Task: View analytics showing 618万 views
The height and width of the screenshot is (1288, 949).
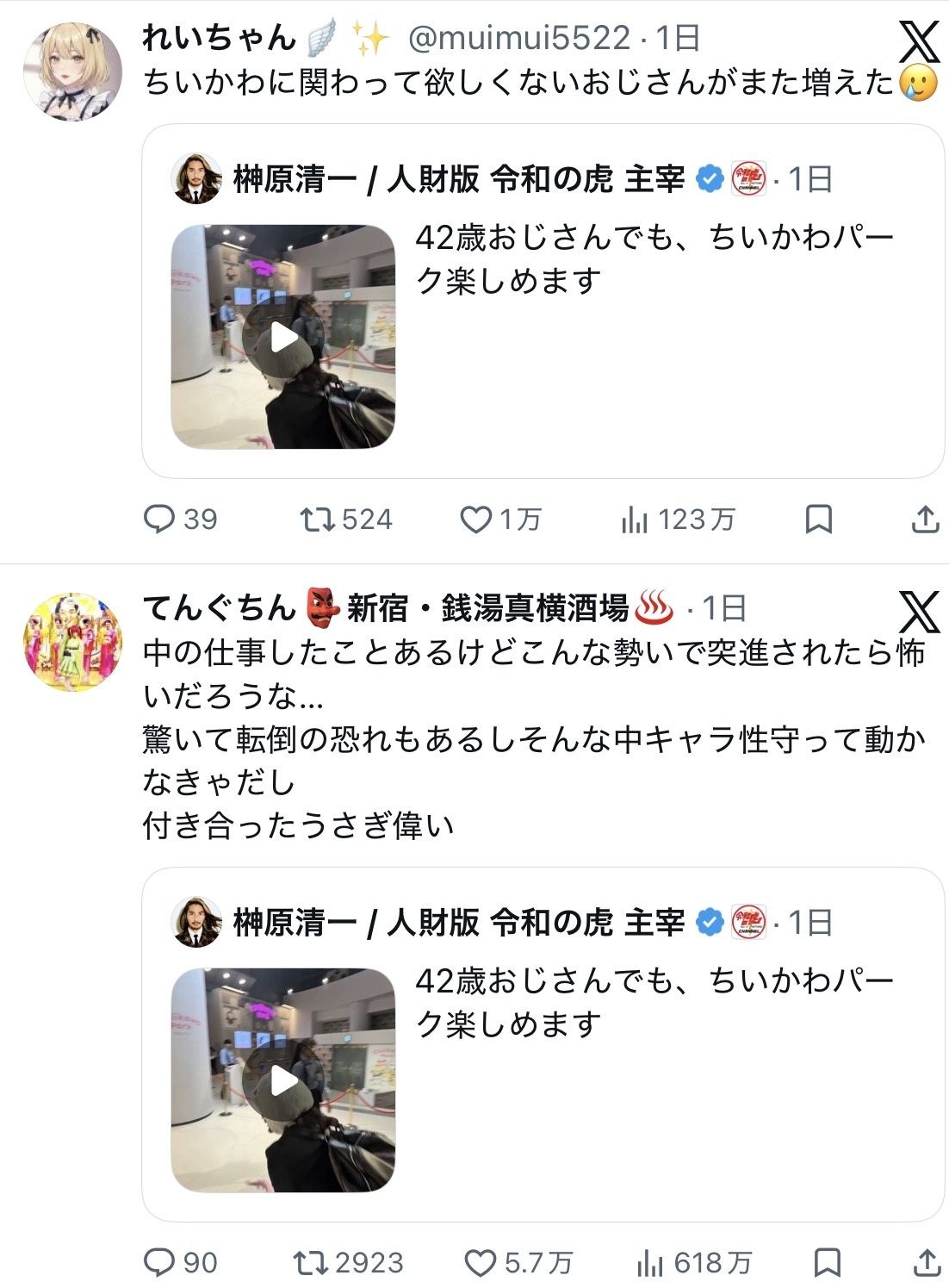Action: click(x=694, y=1263)
